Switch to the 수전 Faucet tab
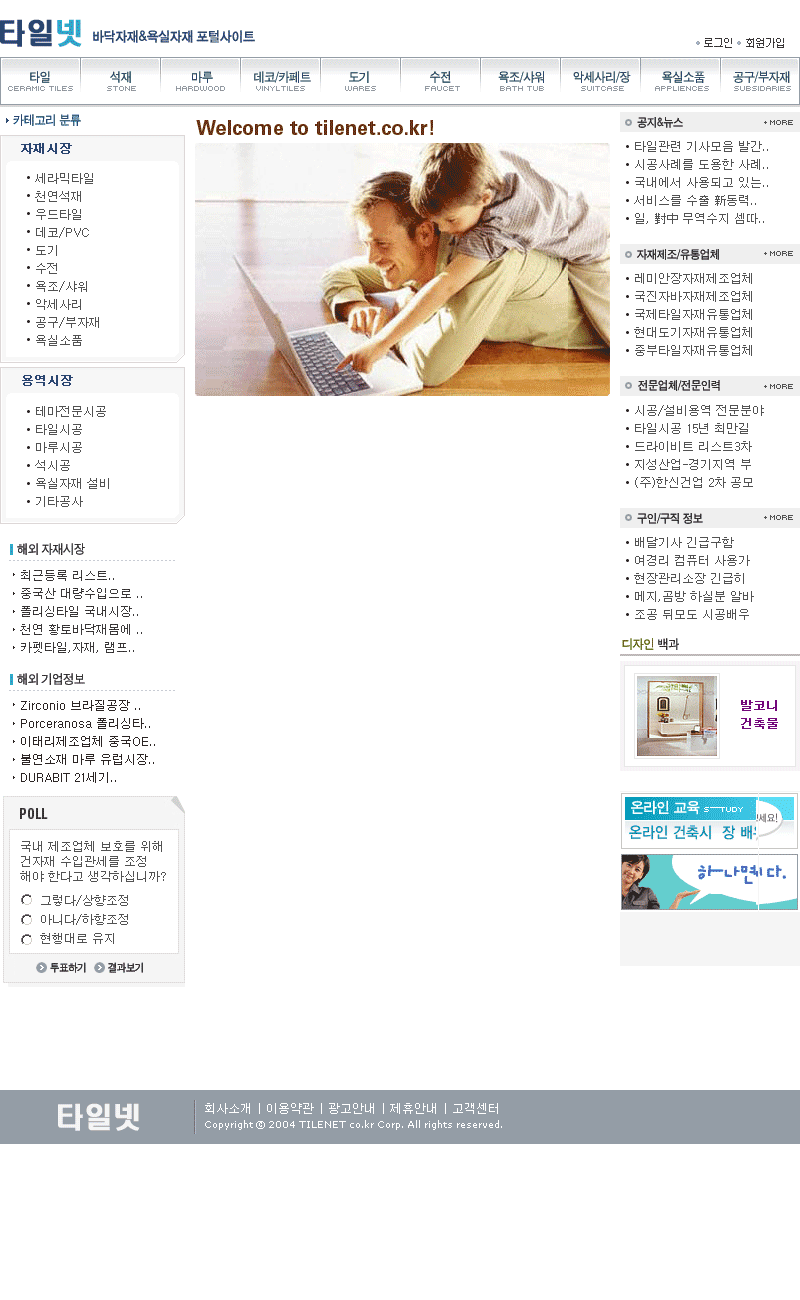This screenshot has height=1300, width=800. tap(441, 81)
